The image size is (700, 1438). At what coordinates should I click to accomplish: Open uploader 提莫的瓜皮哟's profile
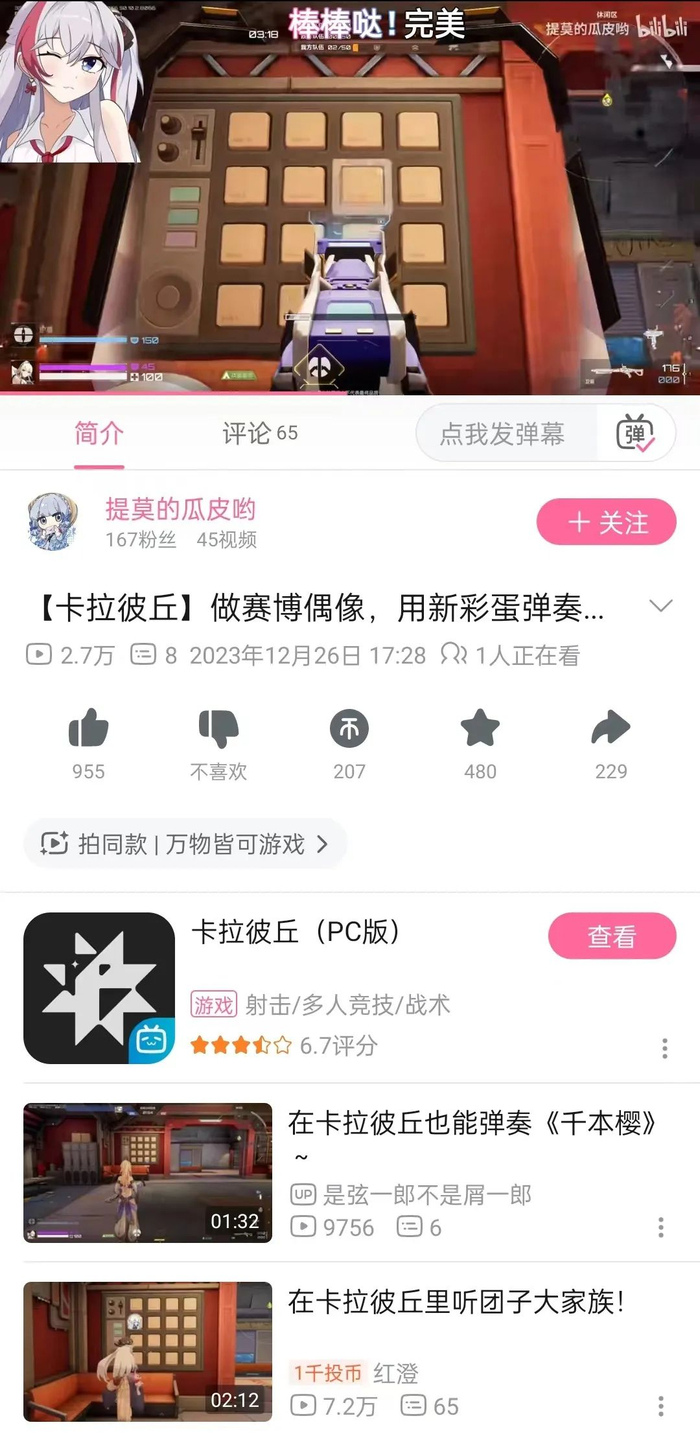click(x=180, y=510)
